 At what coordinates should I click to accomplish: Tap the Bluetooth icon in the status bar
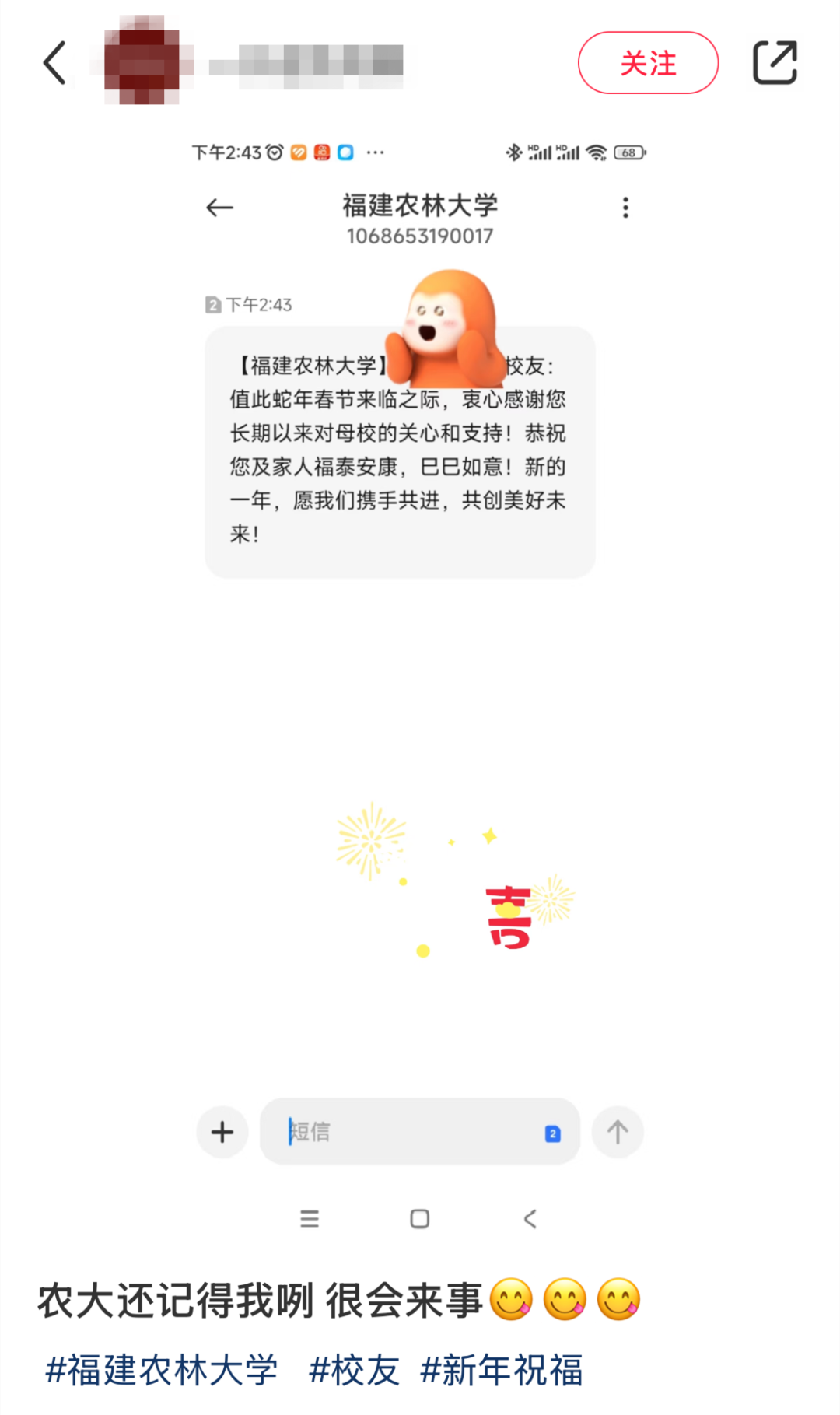tap(513, 152)
